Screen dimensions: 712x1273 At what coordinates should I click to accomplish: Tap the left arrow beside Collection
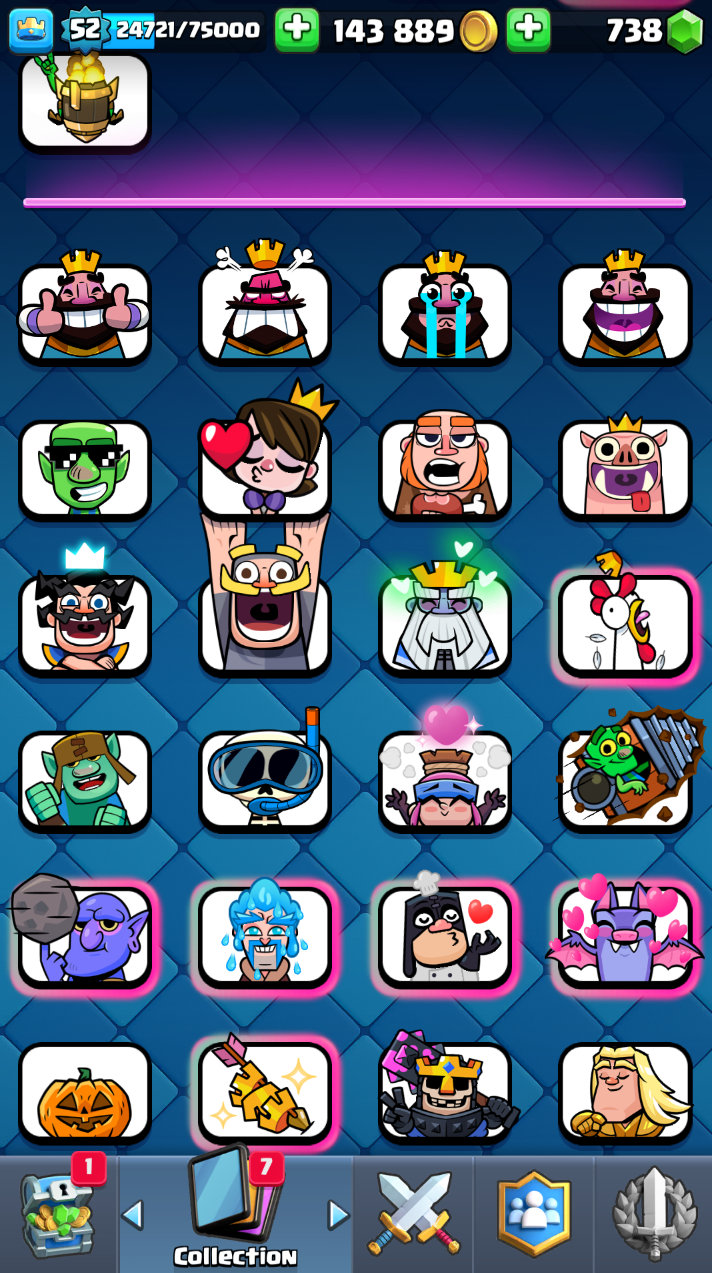(131, 1215)
